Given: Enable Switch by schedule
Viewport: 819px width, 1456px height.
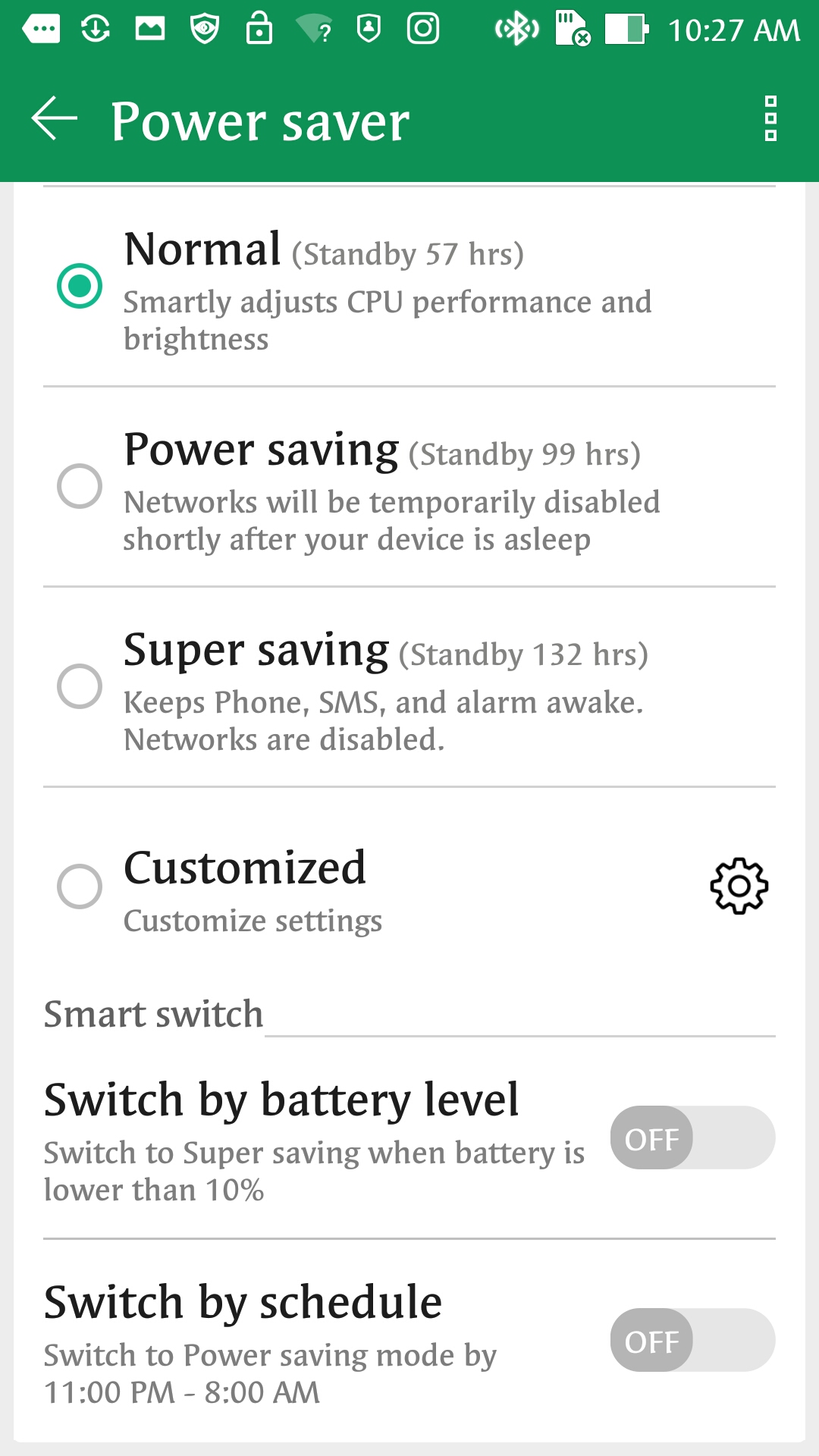Looking at the screenshot, I should [x=692, y=1340].
